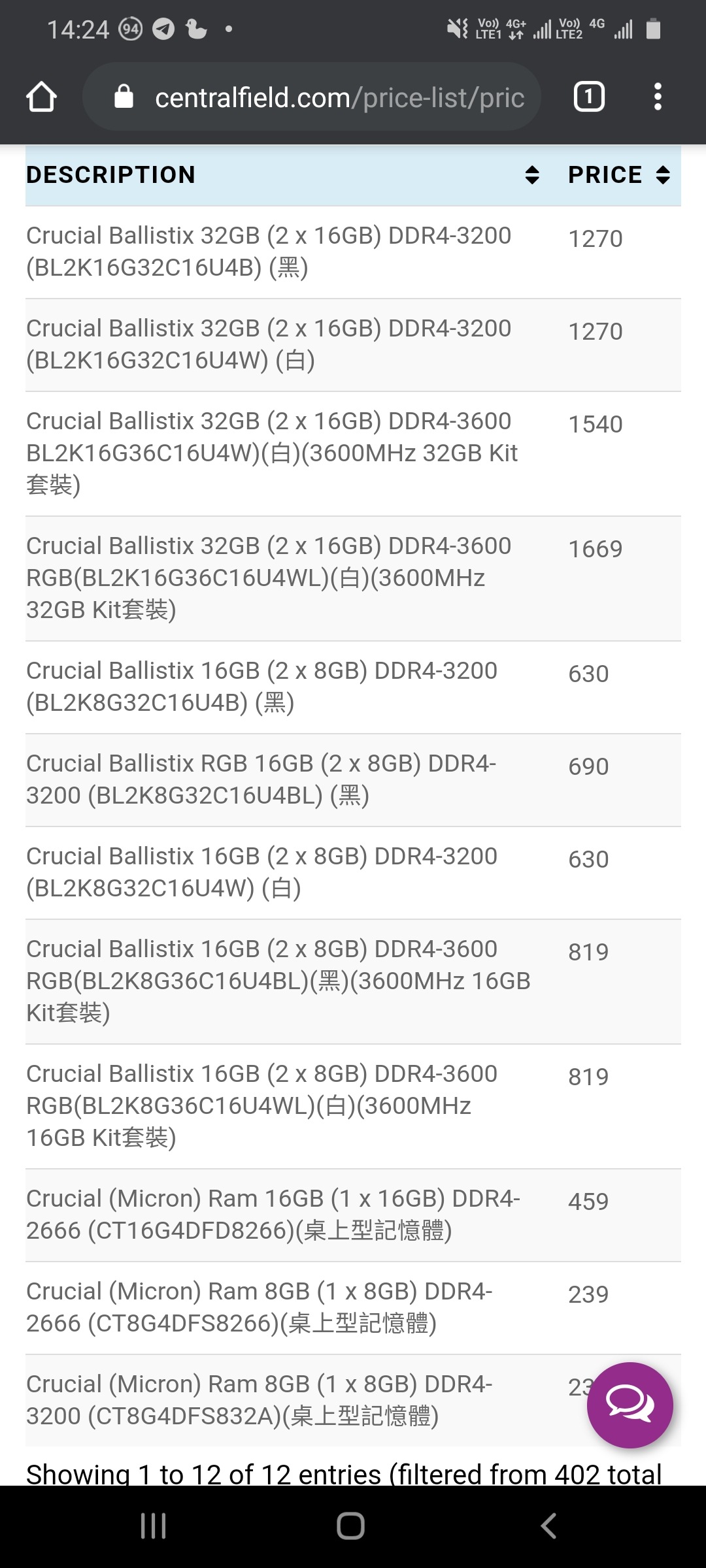706x1568 pixels.
Task: Open the centralfield.com address bar
Action: [x=312, y=97]
